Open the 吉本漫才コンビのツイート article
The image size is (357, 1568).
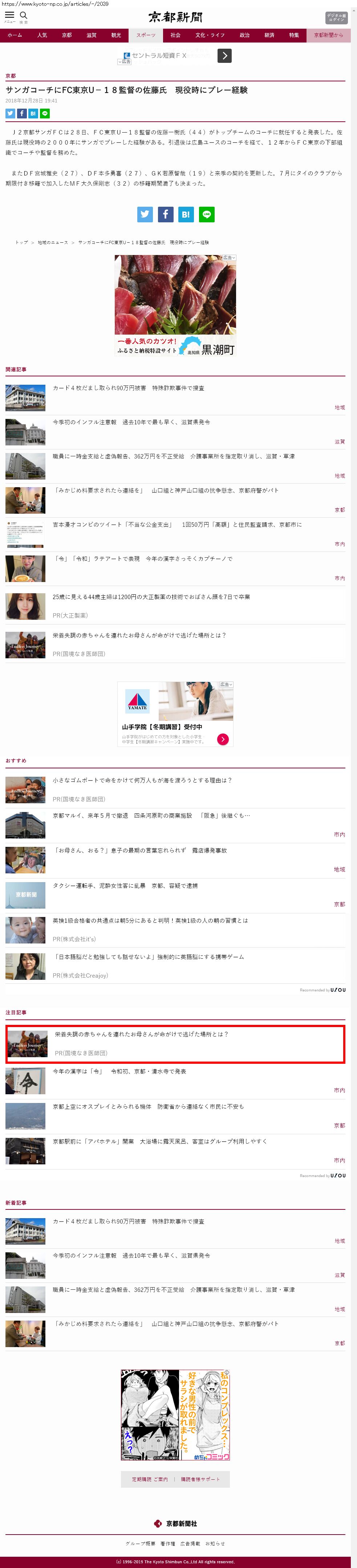[177, 524]
